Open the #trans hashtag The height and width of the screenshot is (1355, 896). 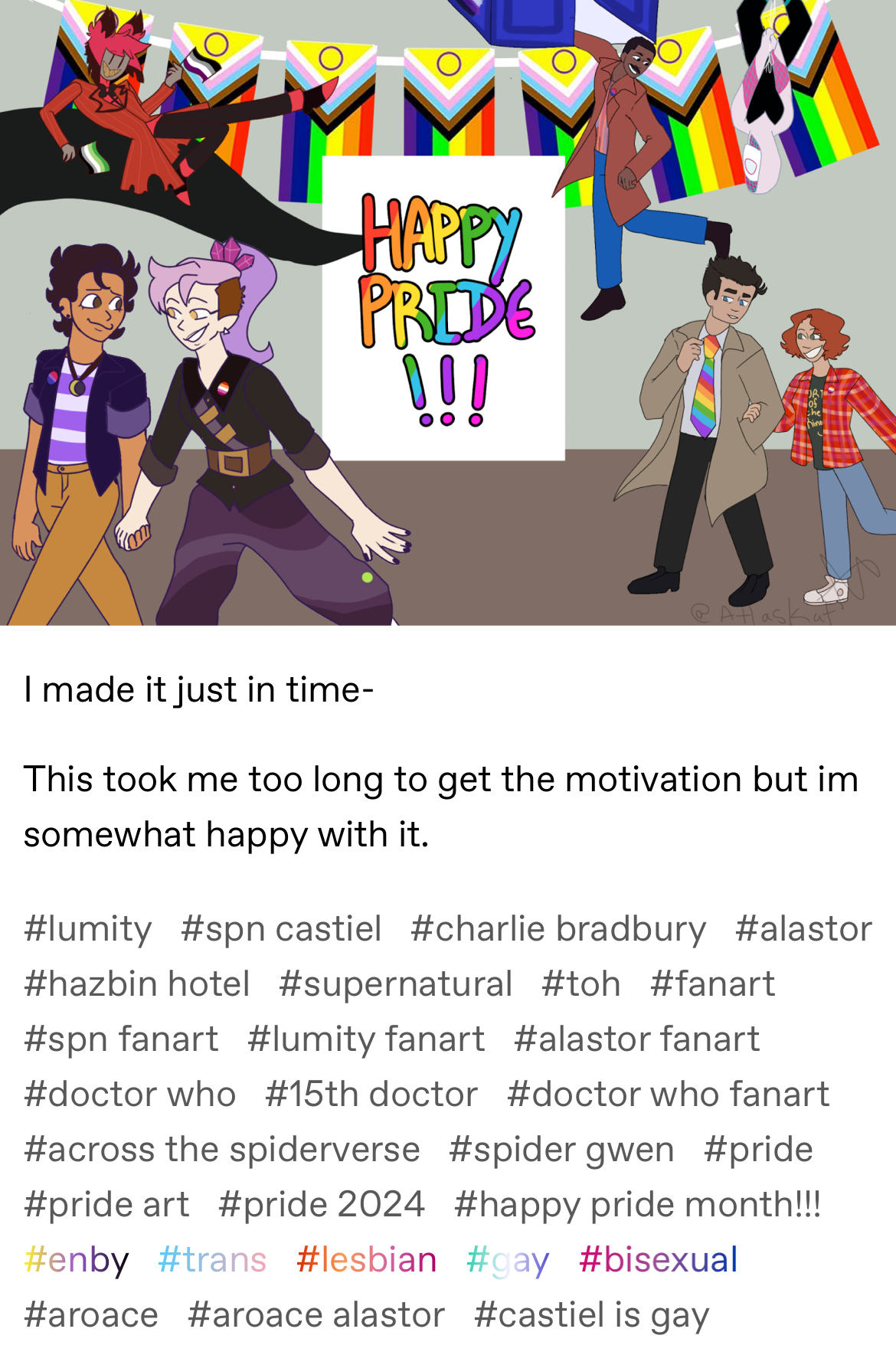point(212,1260)
